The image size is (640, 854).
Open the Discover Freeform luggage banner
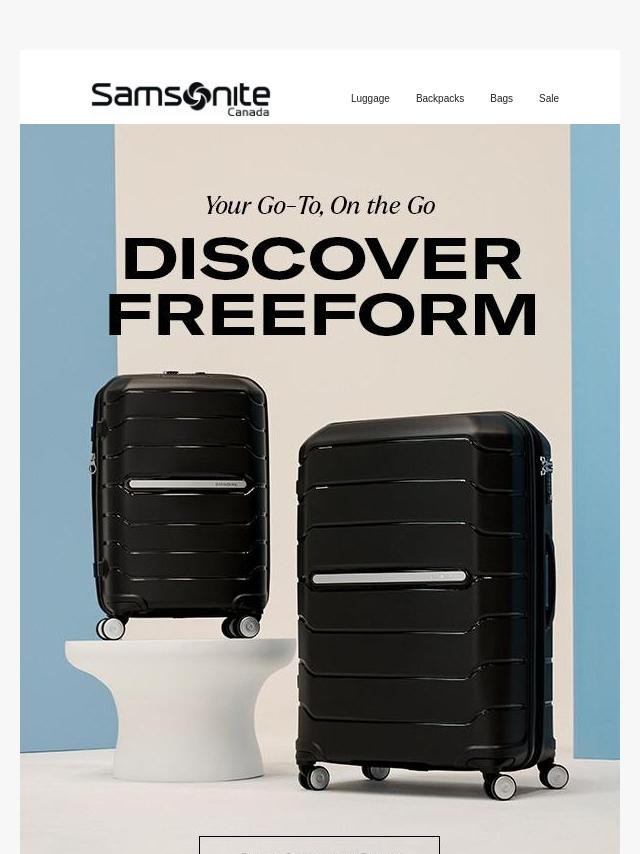320,480
